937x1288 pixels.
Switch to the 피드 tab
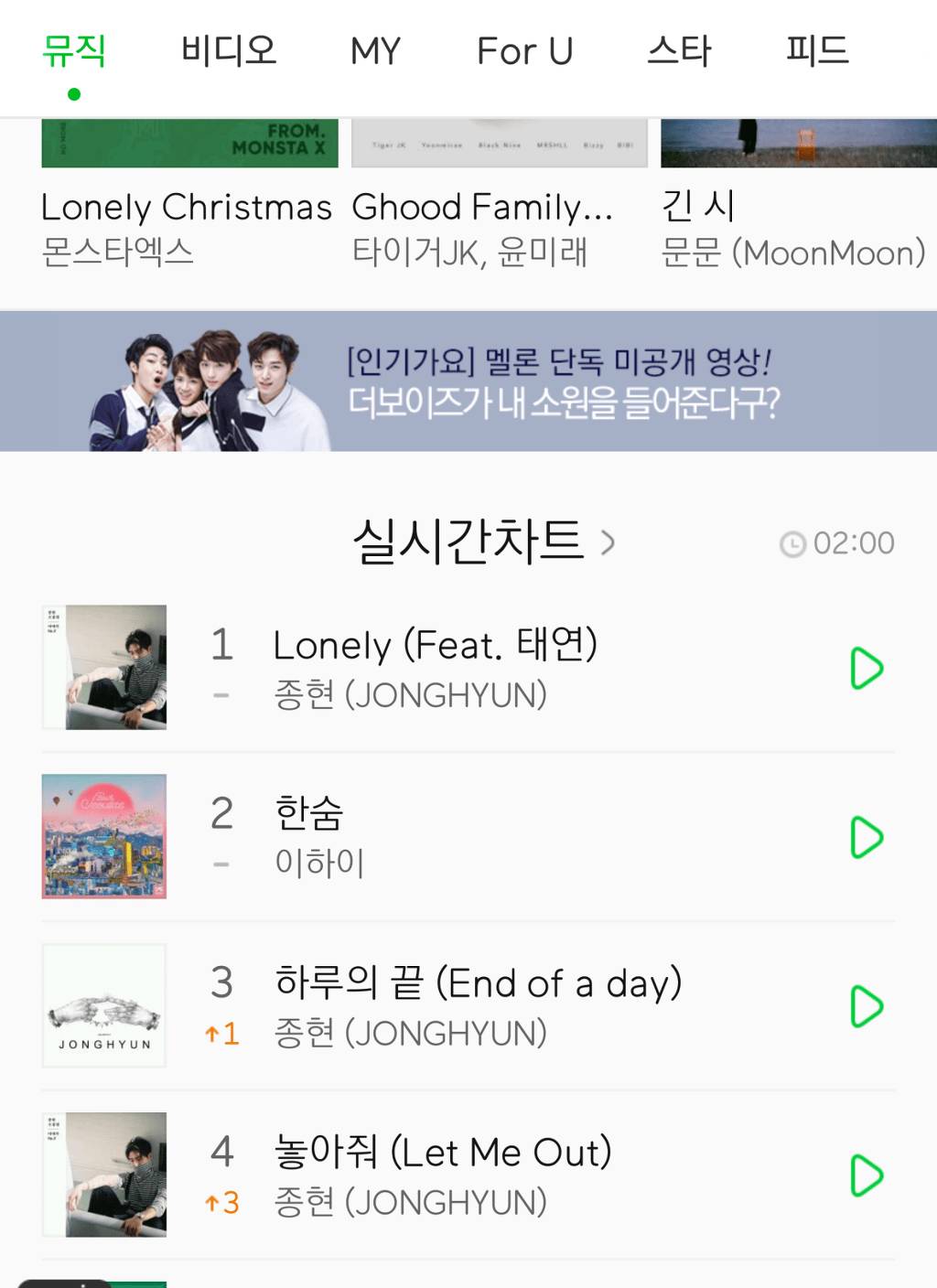[x=817, y=51]
